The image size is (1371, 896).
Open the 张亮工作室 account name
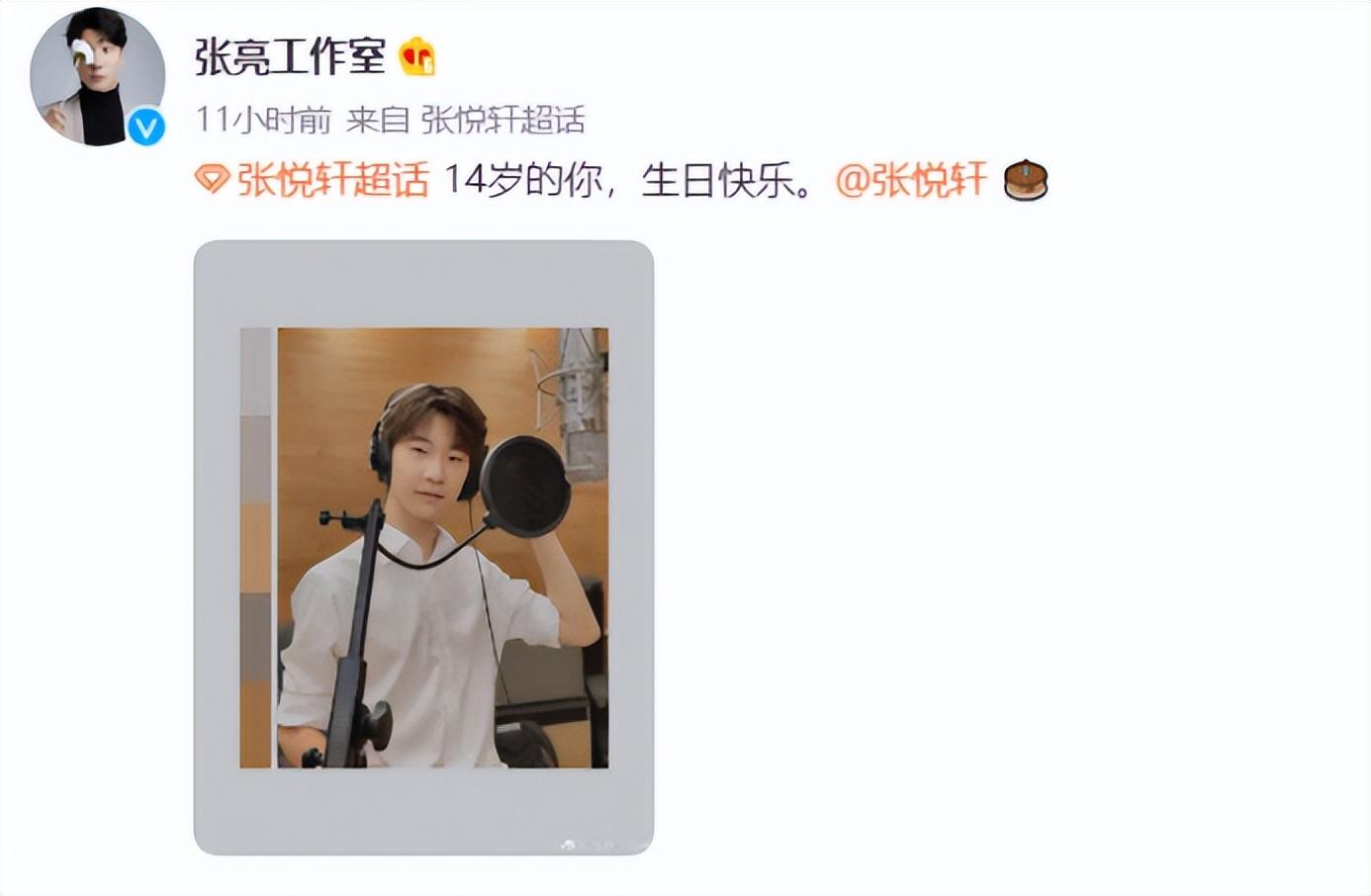(289, 55)
